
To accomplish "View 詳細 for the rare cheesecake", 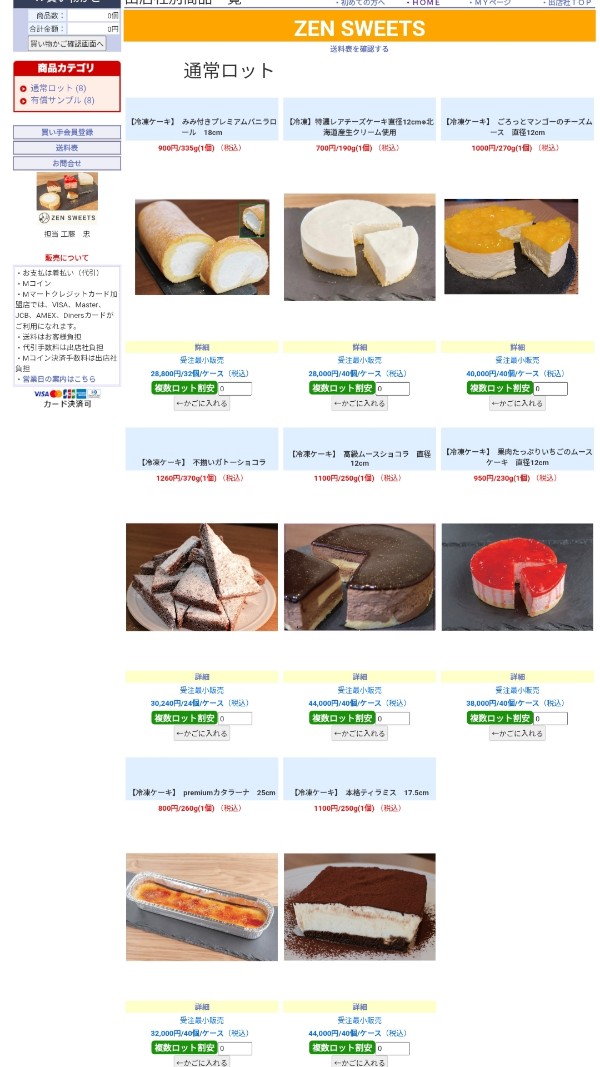I will click(359, 347).
